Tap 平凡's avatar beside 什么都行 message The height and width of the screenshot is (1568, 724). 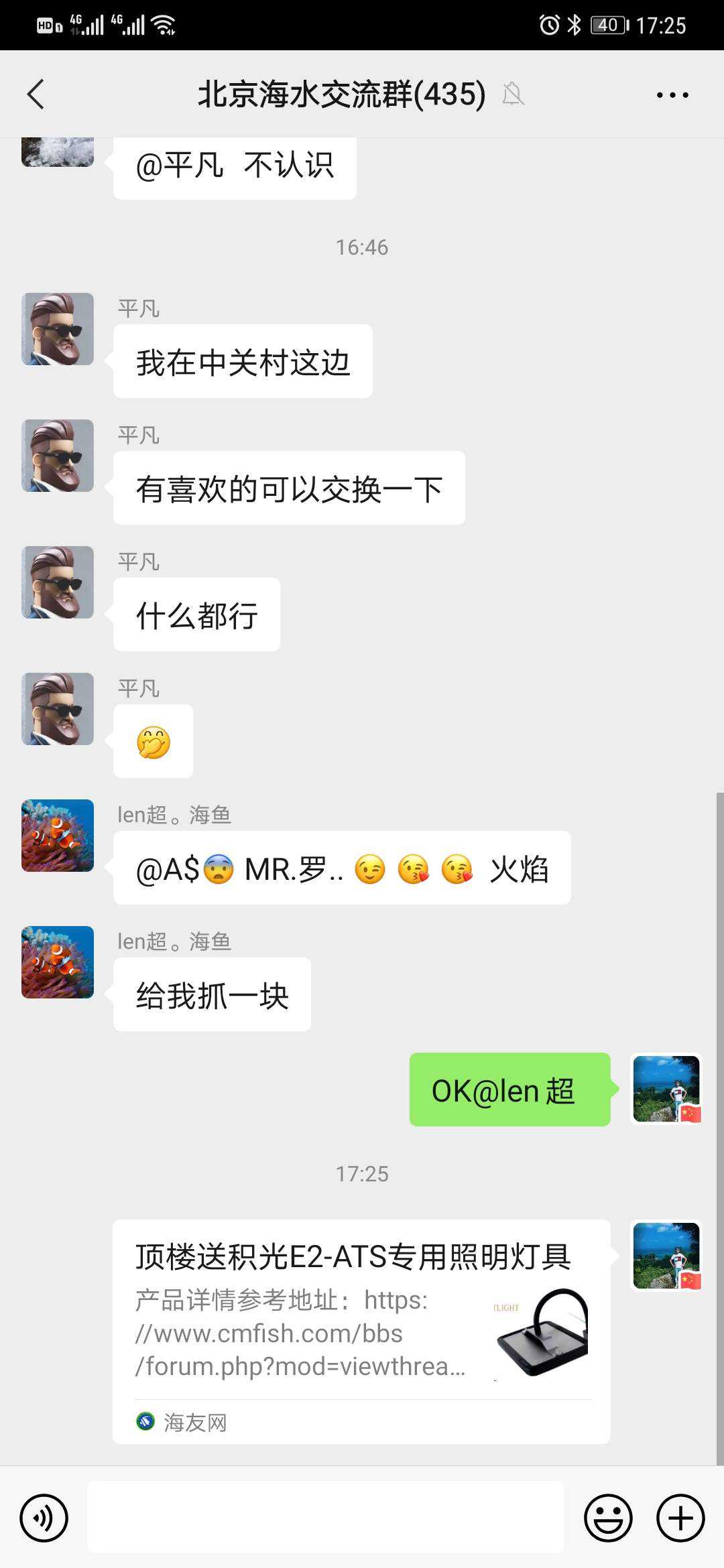tap(58, 582)
